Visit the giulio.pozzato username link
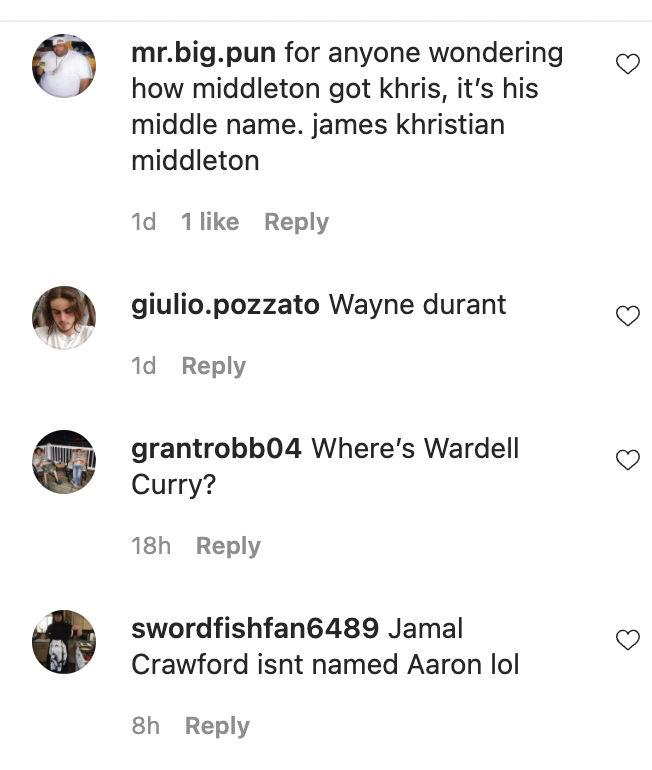652x770 pixels. point(225,304)
